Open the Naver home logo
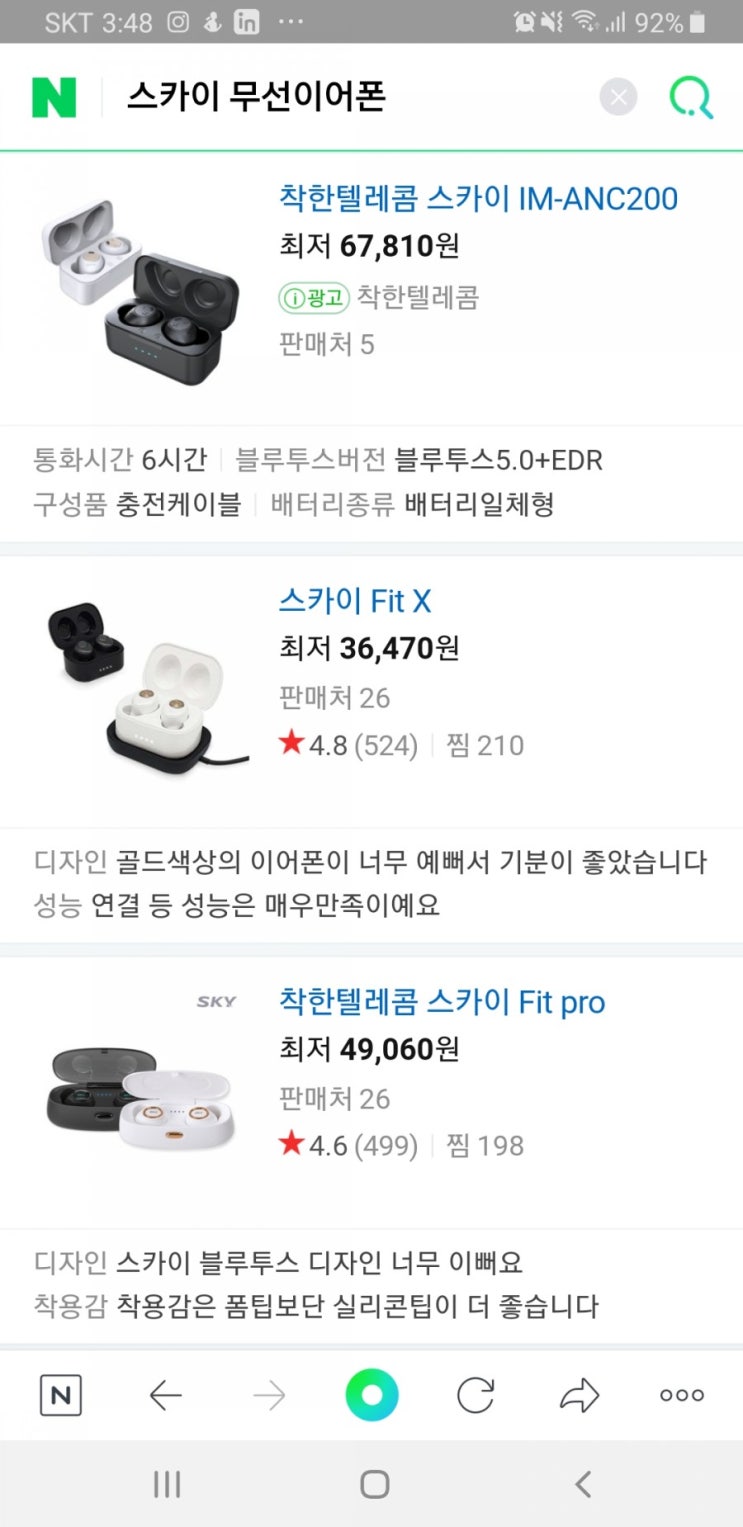Image resolution: width=743 pixels, height=1527 pixels. pos(54,97)
